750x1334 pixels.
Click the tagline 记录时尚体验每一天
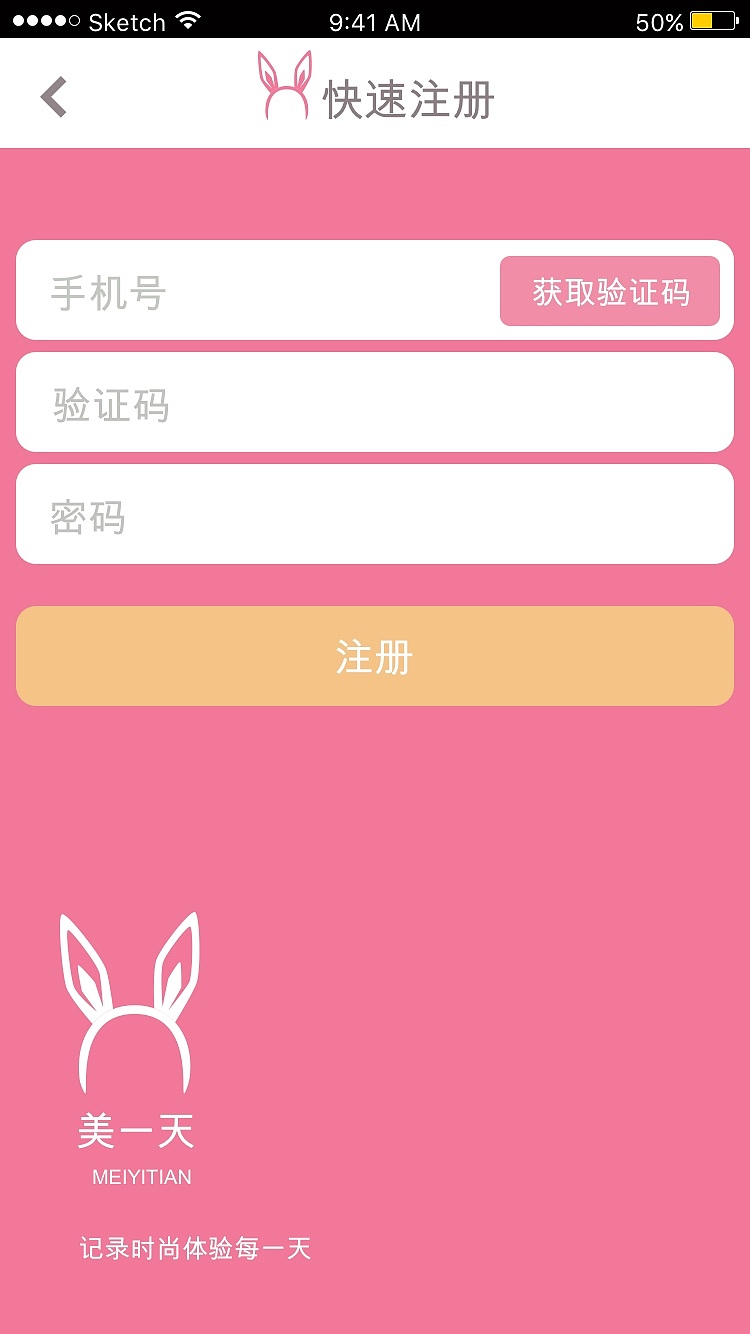[195, 1249]
